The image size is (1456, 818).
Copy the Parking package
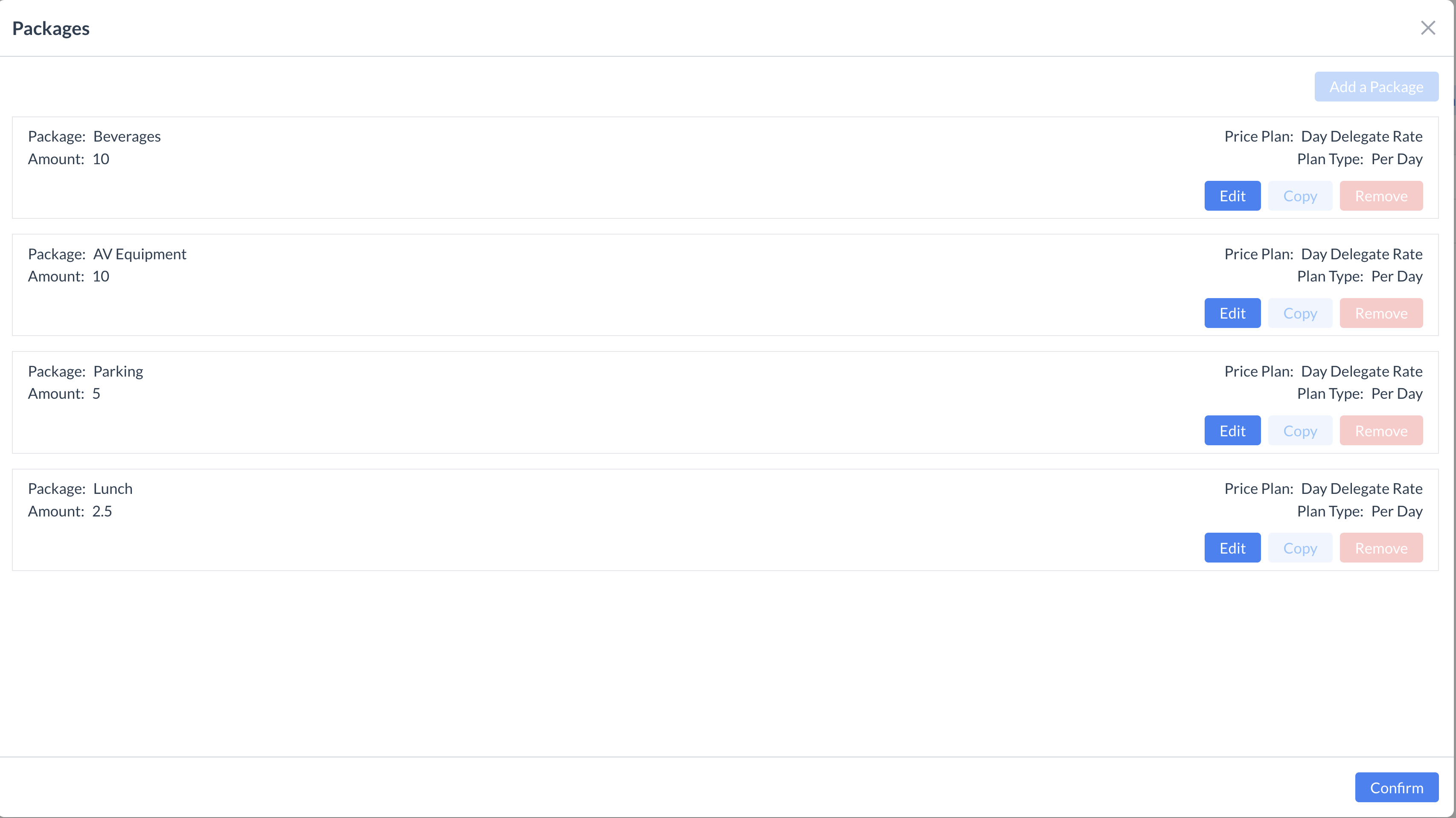(1300, 430)
